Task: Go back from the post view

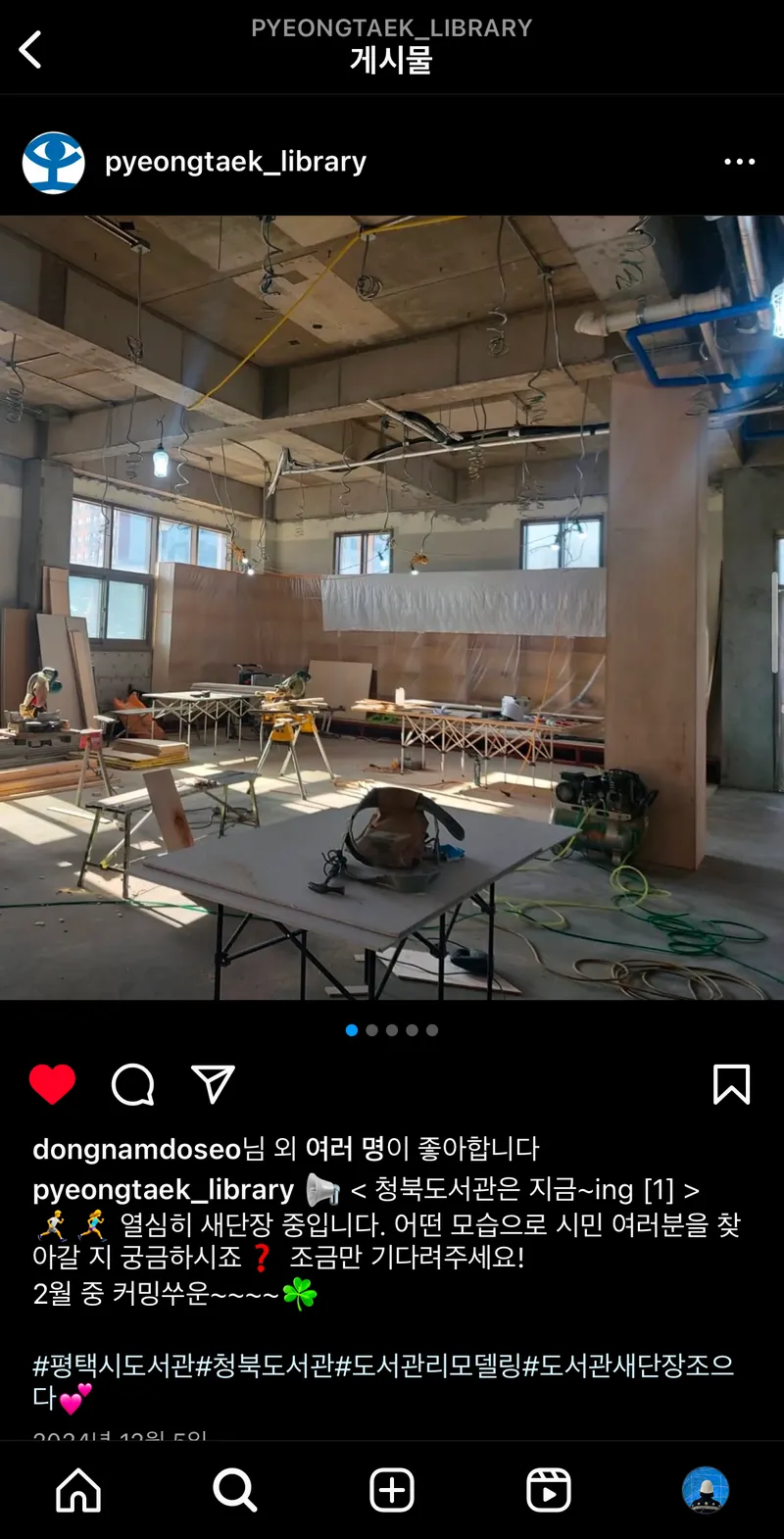Action: coord(31,49)
